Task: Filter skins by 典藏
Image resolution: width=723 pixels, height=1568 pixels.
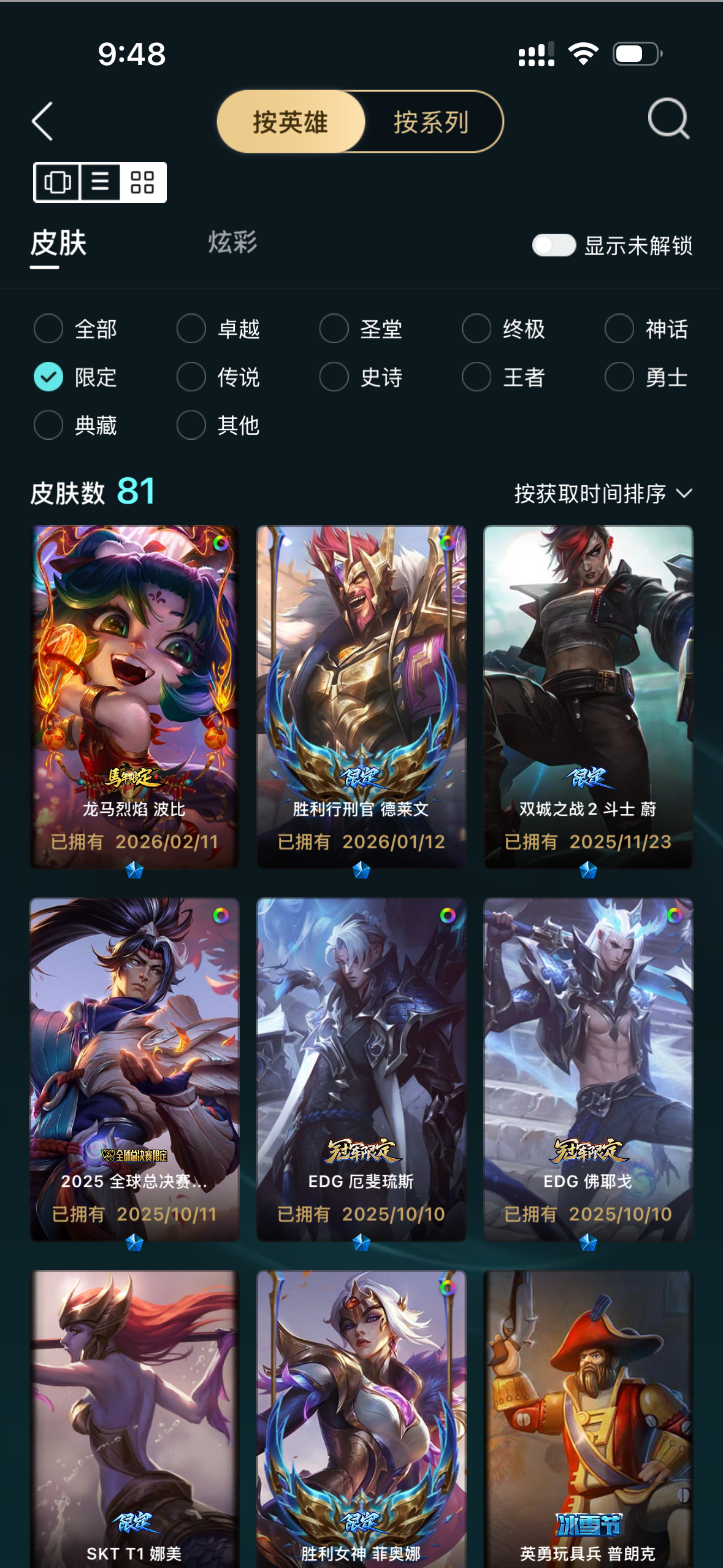Action: (75, 425)
